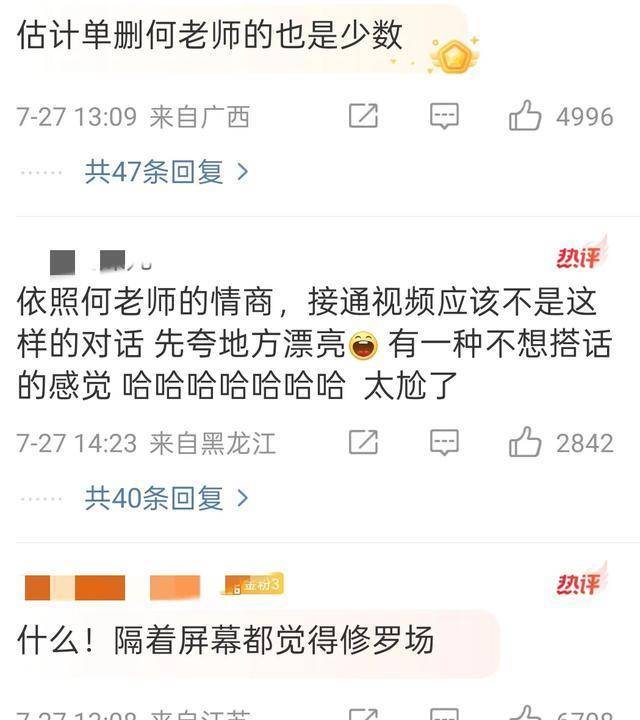This screenshot has width=640, height=720.
Task: Open profile of commenter with 金粉3 badge
Action: coord(110,587)
